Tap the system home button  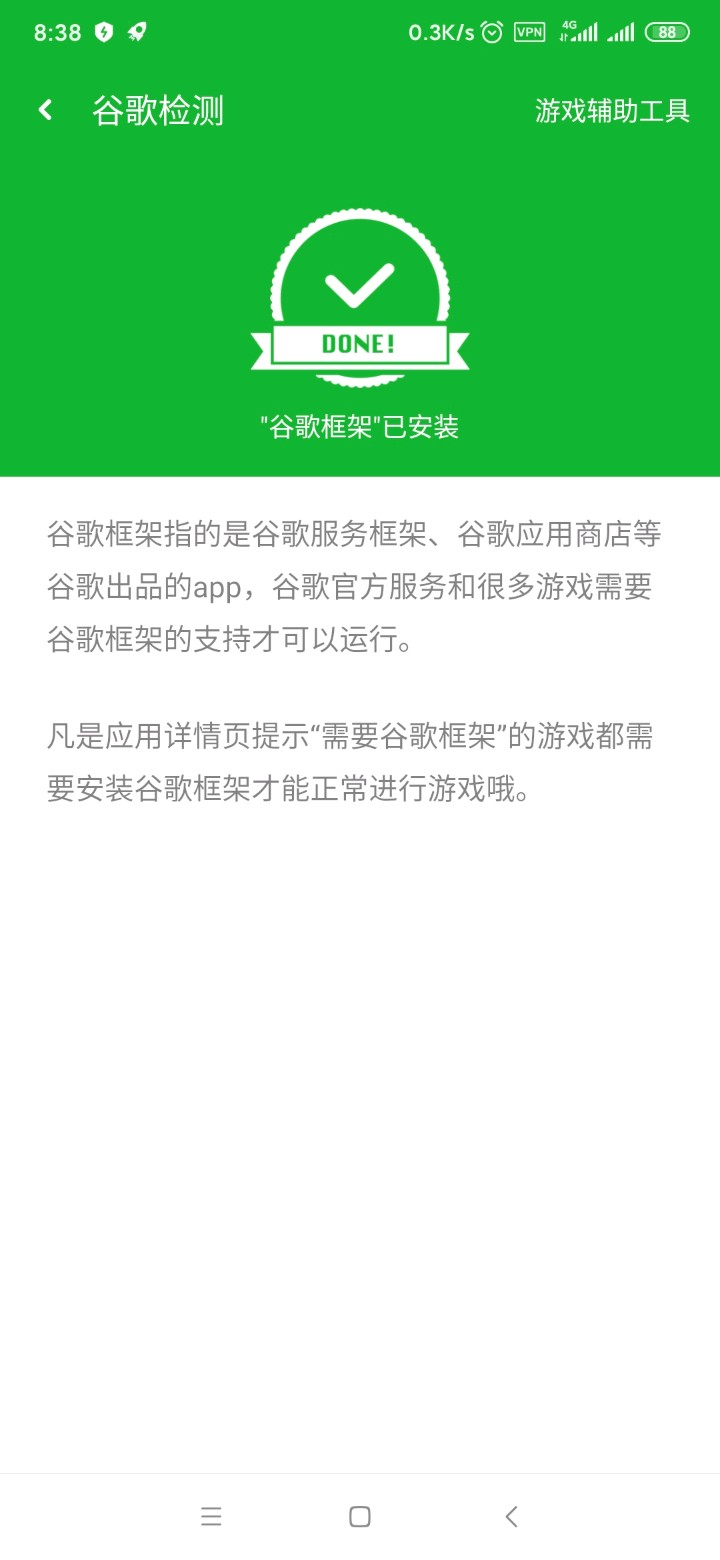360,1517
